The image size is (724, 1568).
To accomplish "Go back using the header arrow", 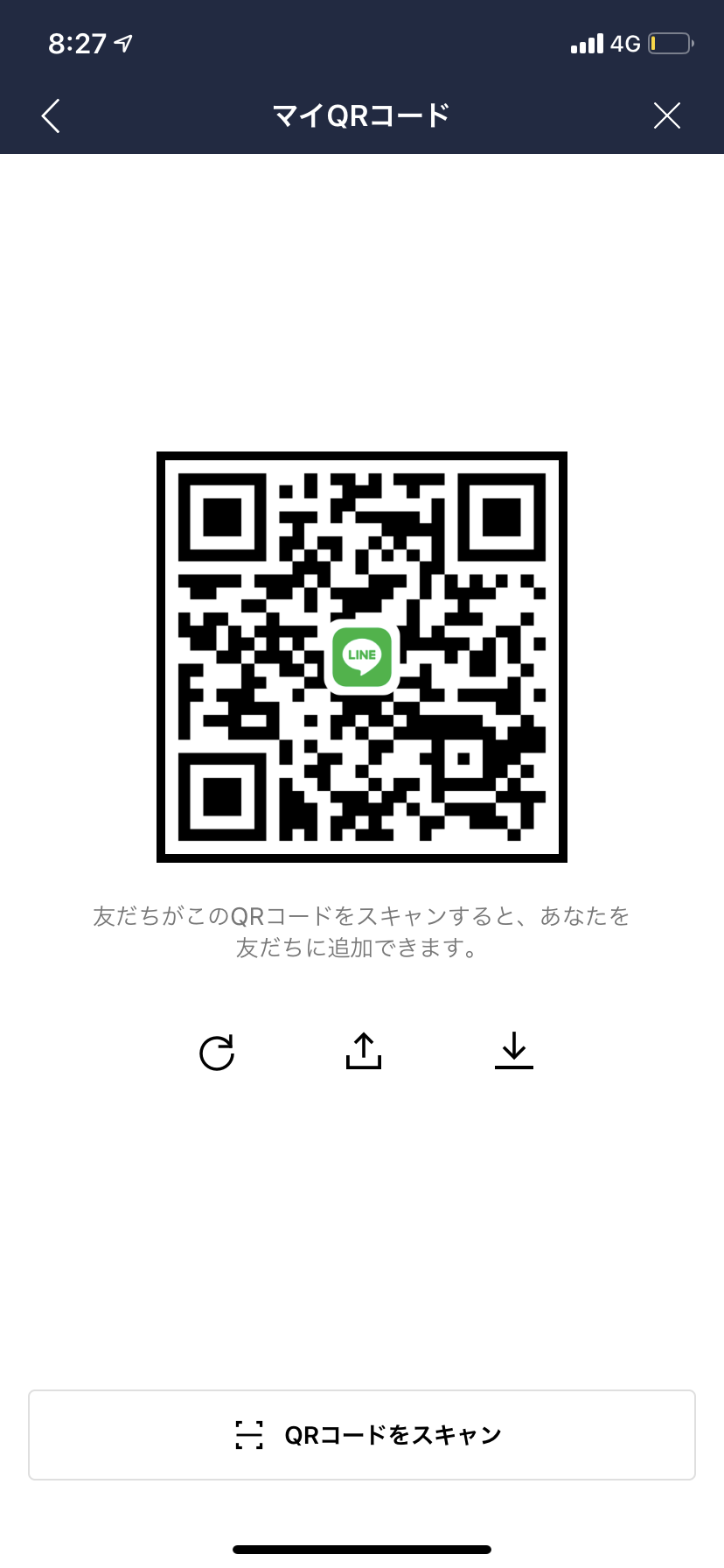I will click(x=51, y=115).
